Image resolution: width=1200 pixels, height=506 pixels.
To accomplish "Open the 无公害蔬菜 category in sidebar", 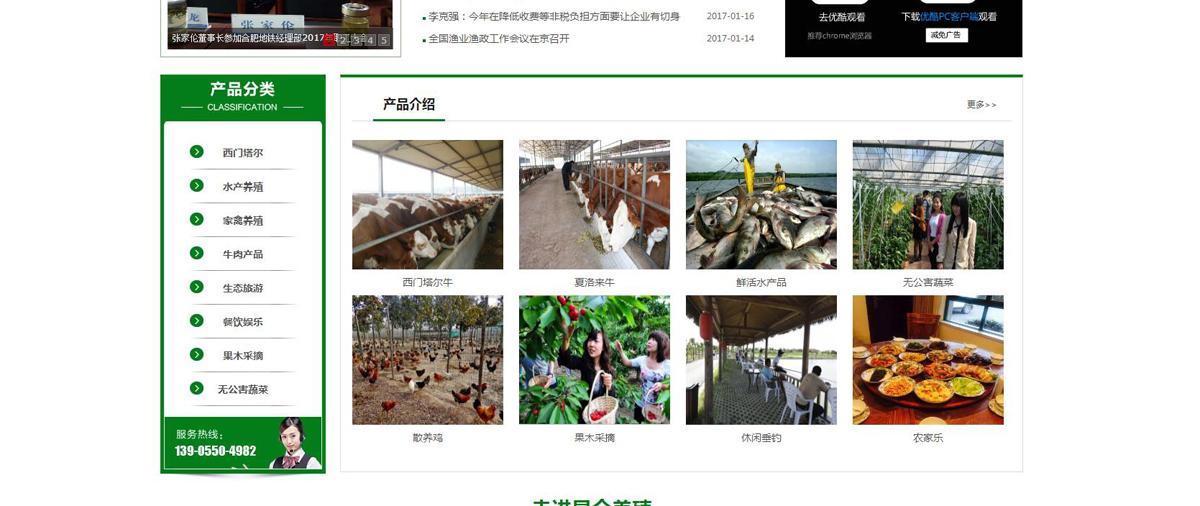I will (x=243, y=390).
